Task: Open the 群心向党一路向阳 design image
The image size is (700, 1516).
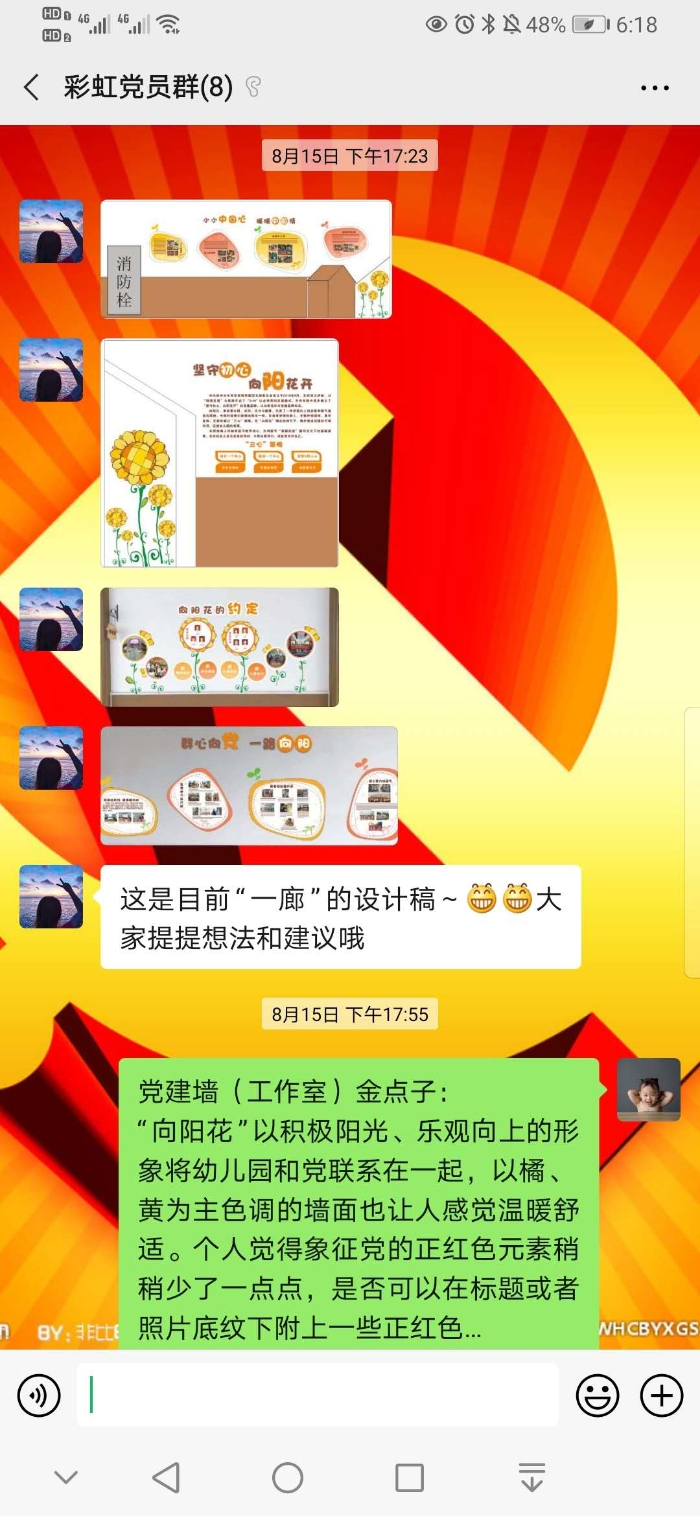Action: [249, 785]
